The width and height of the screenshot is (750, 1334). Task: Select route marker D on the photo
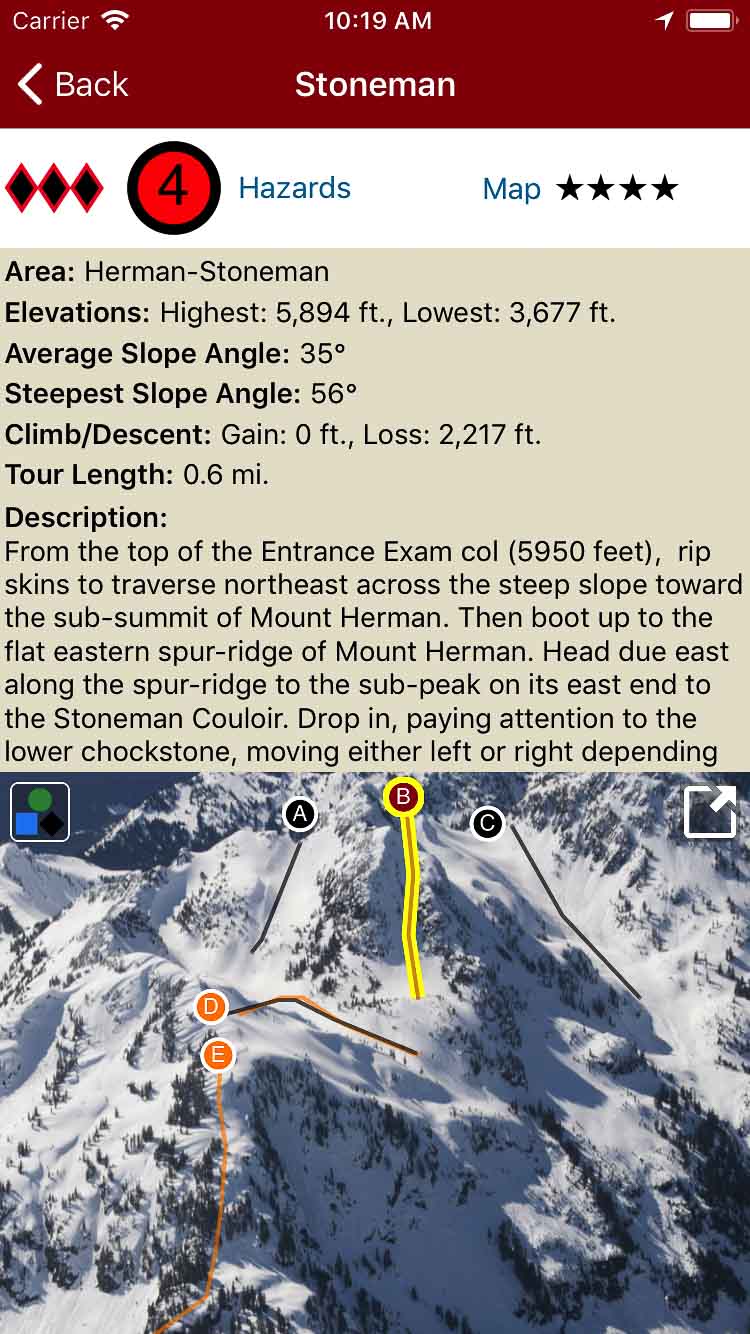click(x=211, y=1007)
